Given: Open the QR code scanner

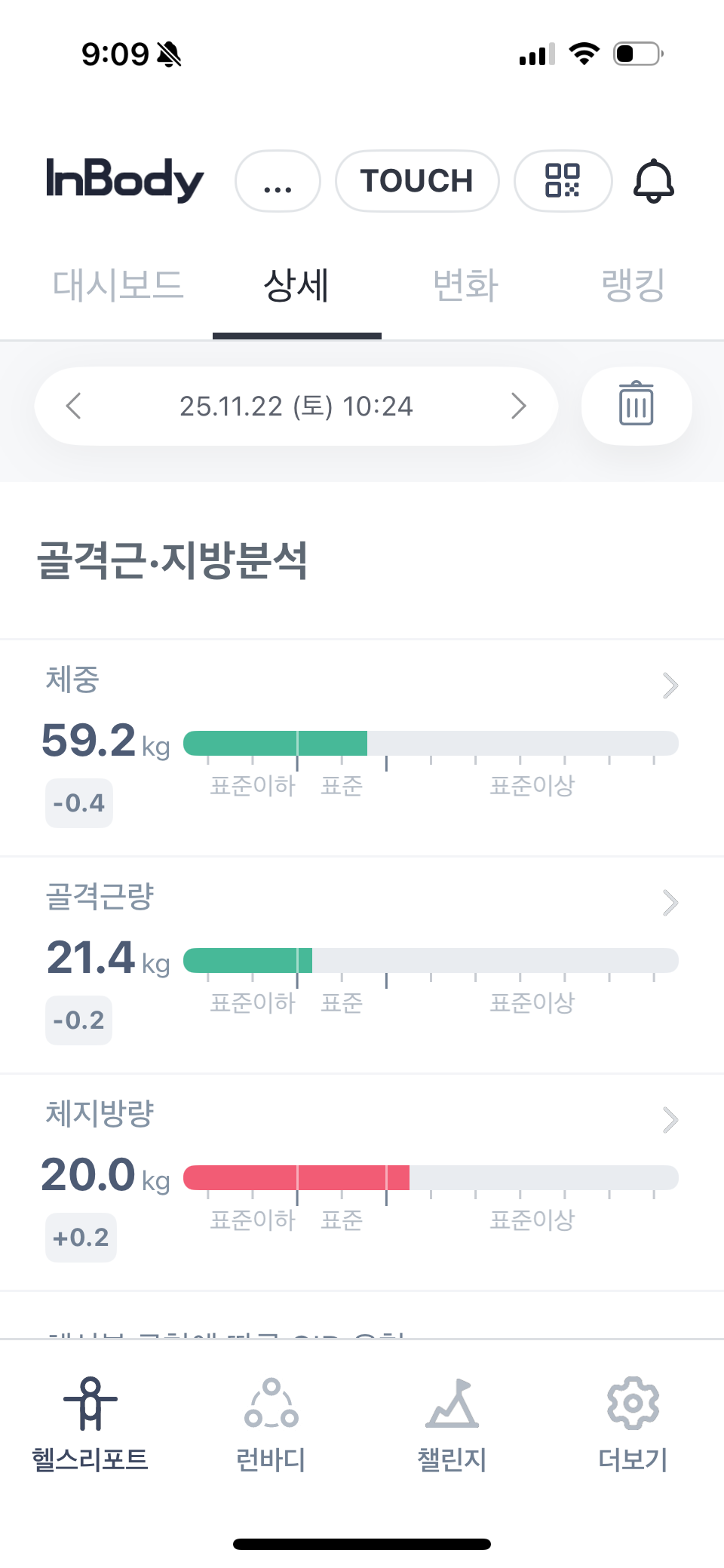Looking at the screenshot, I should [563, 181].
